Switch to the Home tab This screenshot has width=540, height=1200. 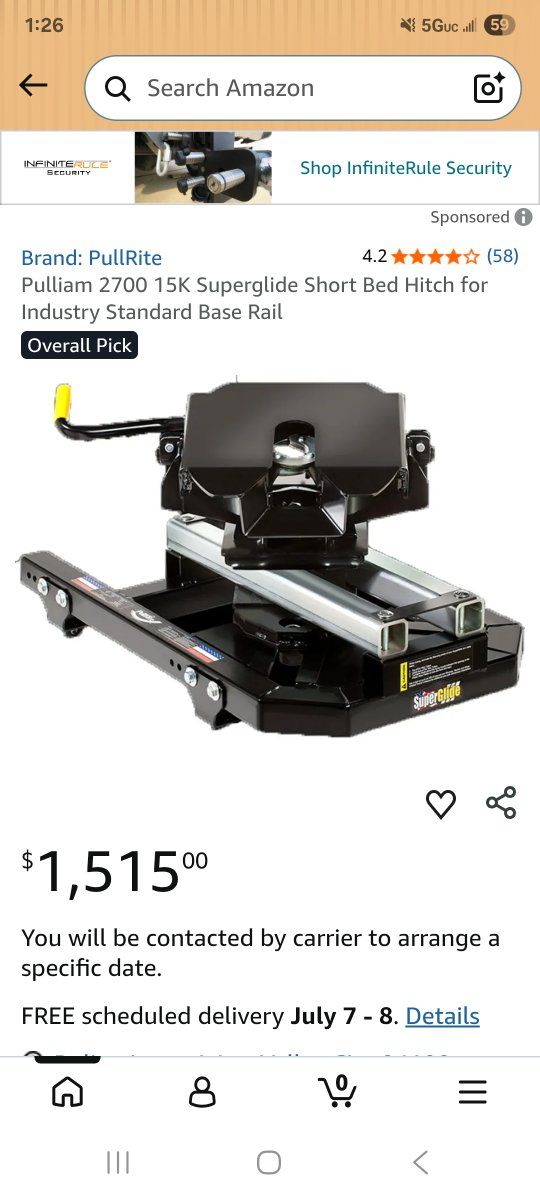pyautogui.click(x=67, y=1092)
